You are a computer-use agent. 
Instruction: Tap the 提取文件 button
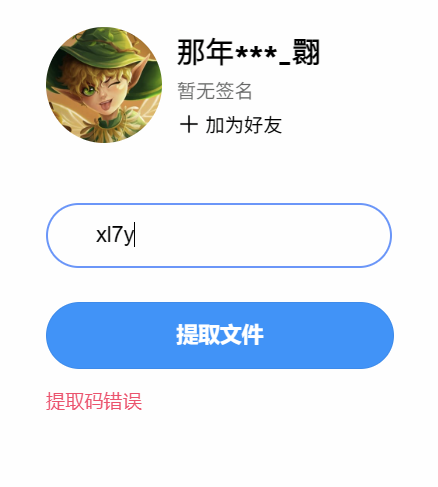click(220, 335)
